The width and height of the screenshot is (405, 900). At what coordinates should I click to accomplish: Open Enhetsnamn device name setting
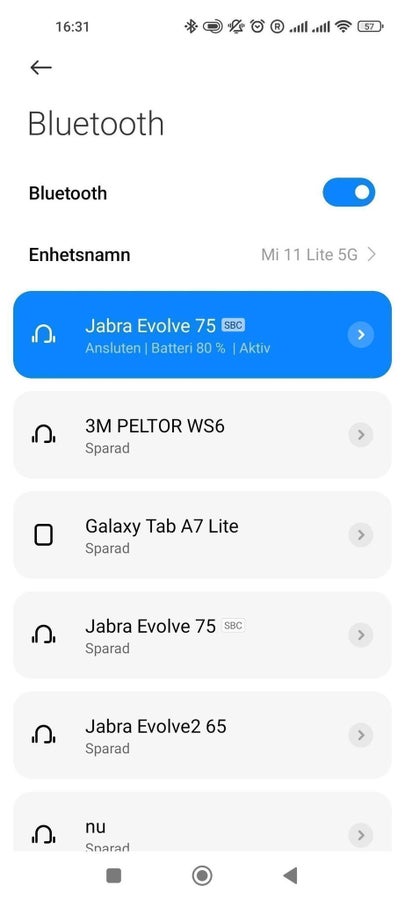pyautogui.click(x=202, y=254)
